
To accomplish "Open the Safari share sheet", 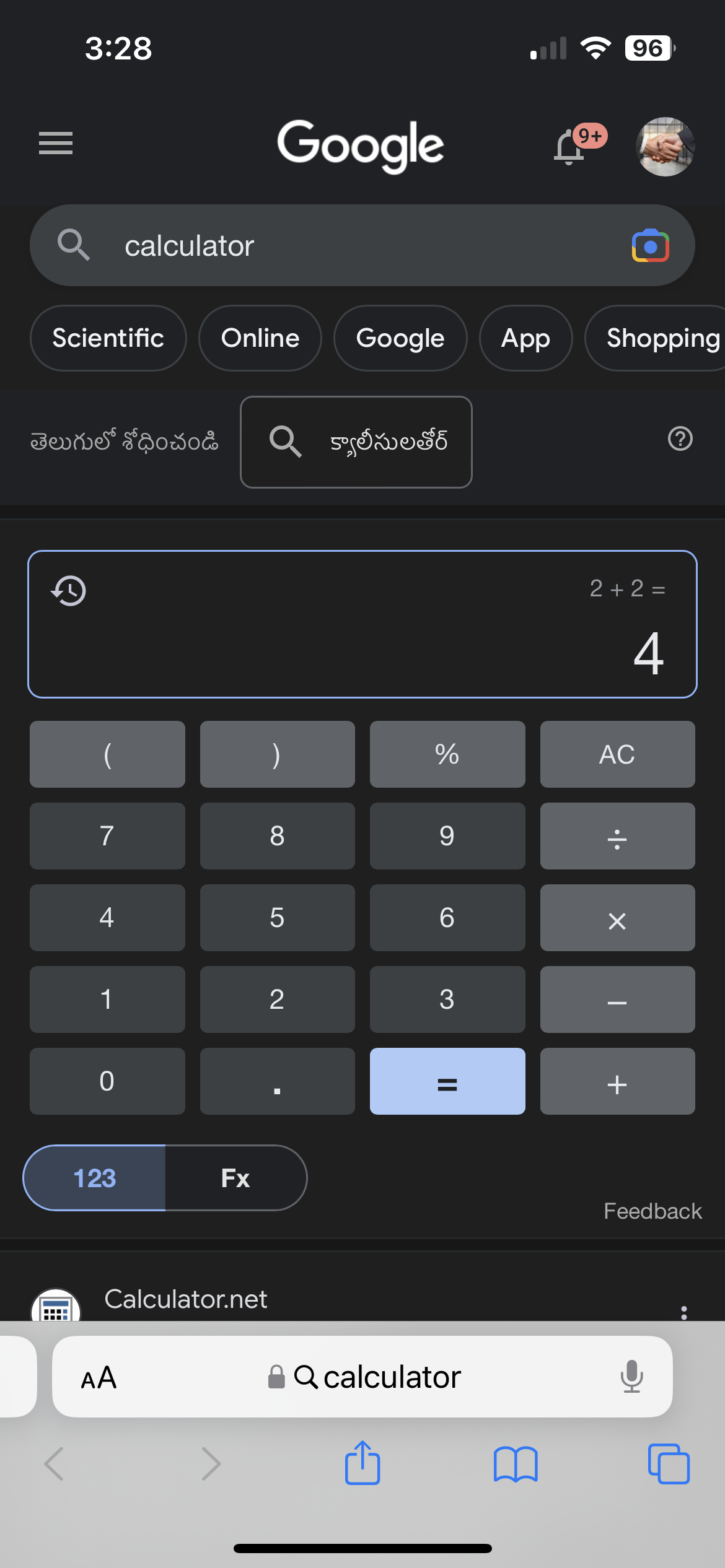I will pyautogui.click(x=362, y=1463).
